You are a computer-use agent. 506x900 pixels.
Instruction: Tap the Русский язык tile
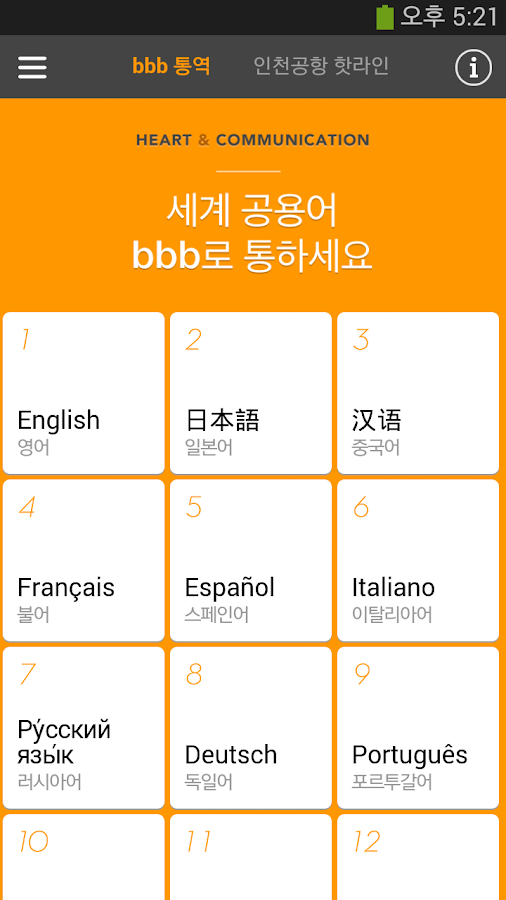pos(84,728)
